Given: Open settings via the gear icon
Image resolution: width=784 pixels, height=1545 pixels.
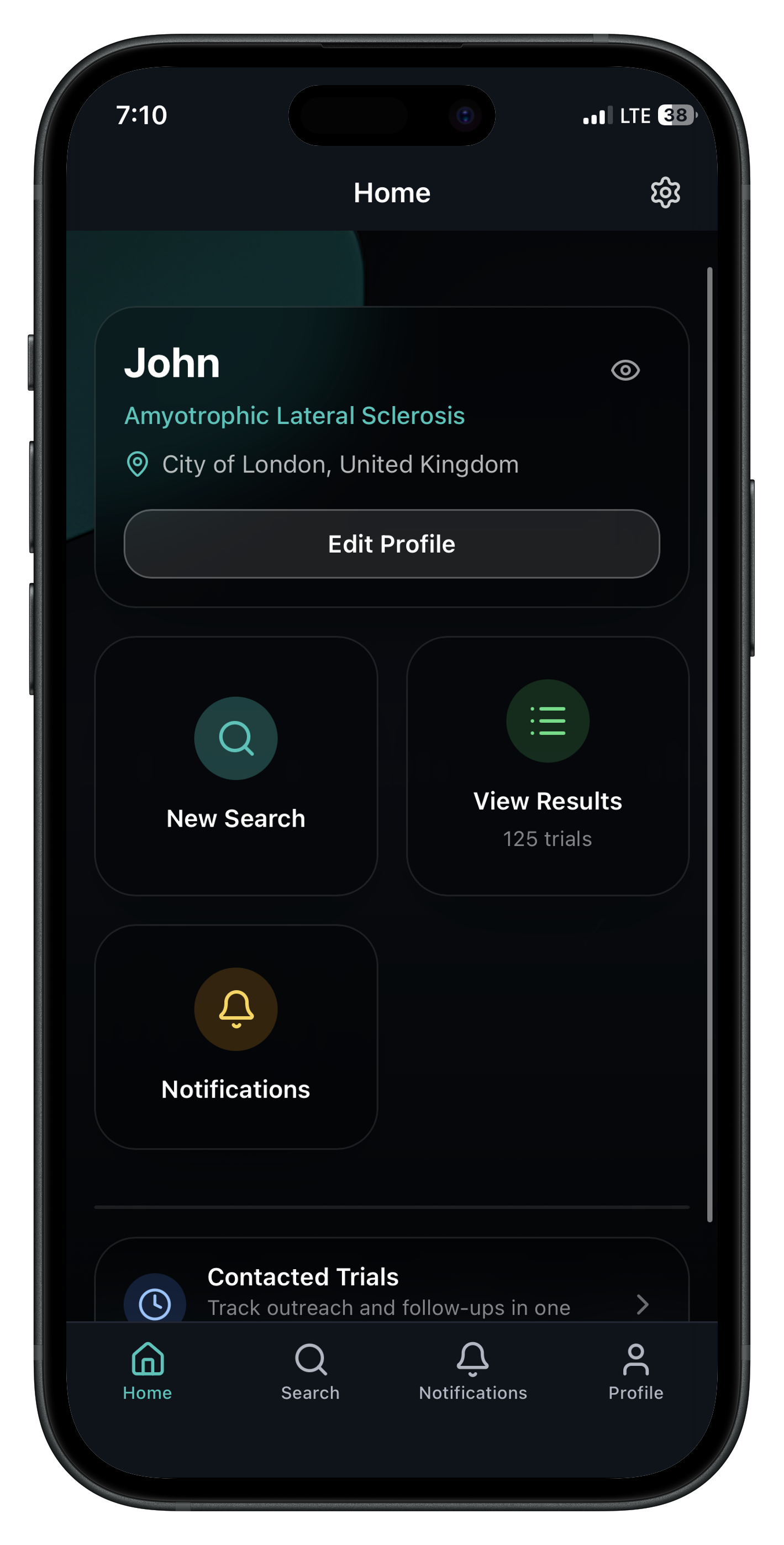Looking at the screenshot, I should [x=665, y=192].
